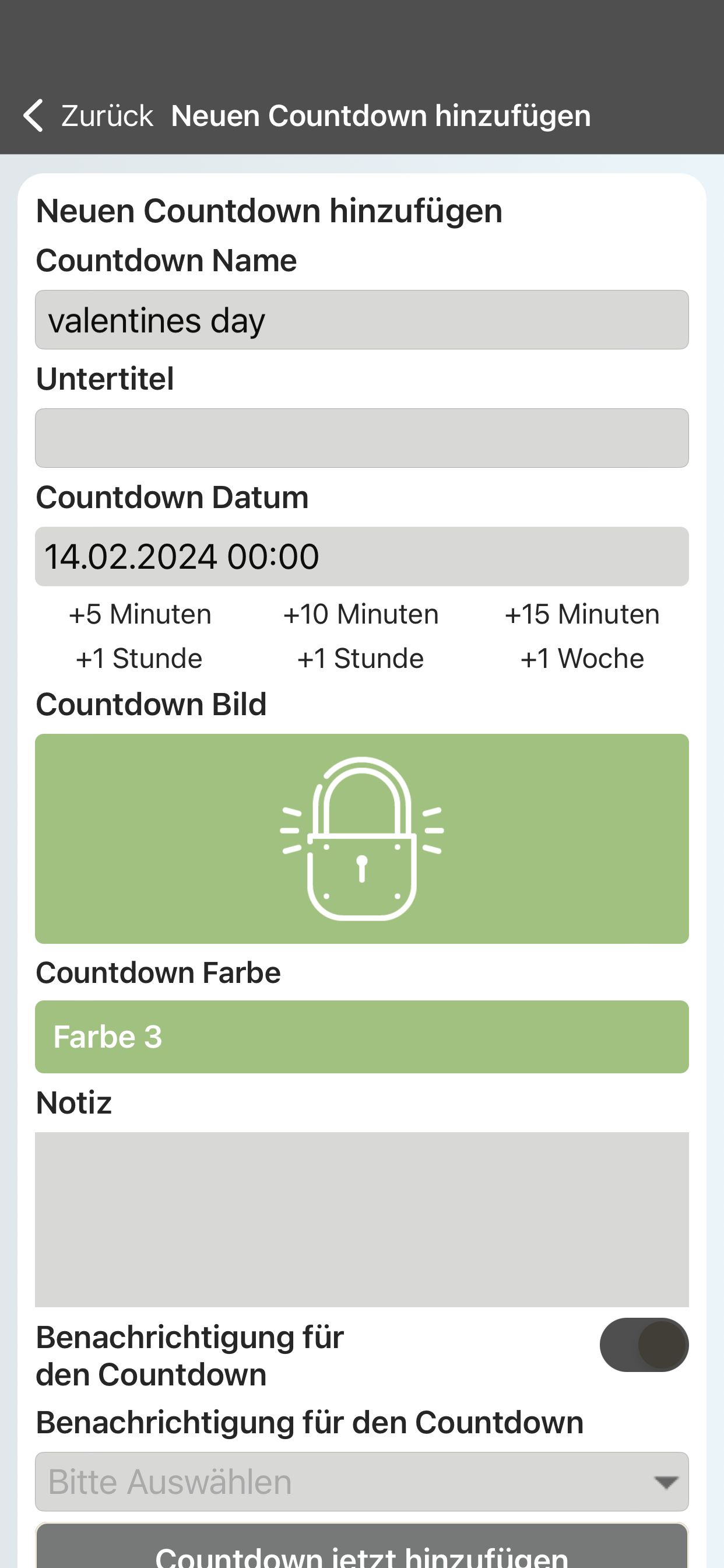Add +5 Minuten to the date
The width and height of the screenshot is (724, 1568).
[140, 614]
